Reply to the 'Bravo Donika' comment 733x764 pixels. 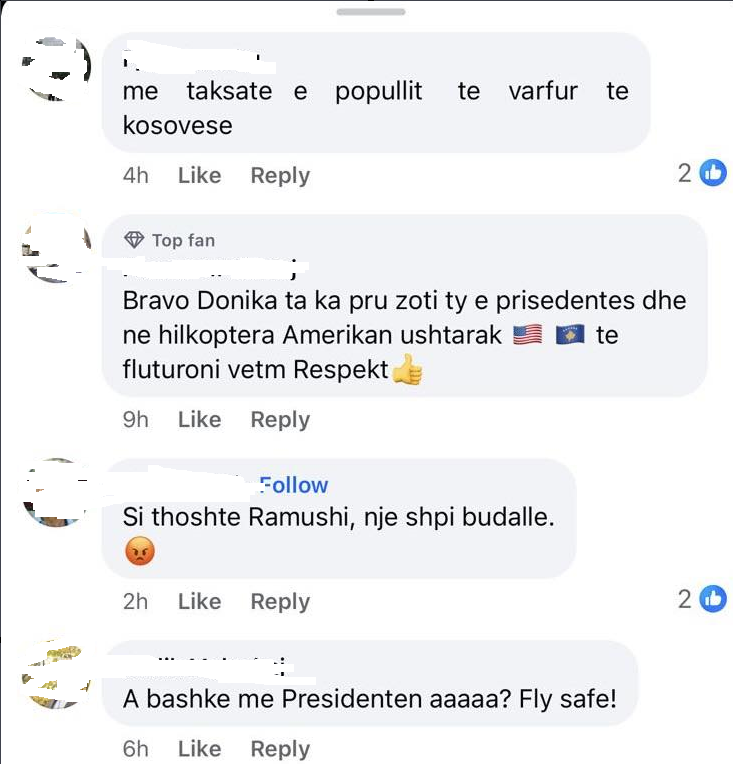pyautogui.click(x=280, y=420)
